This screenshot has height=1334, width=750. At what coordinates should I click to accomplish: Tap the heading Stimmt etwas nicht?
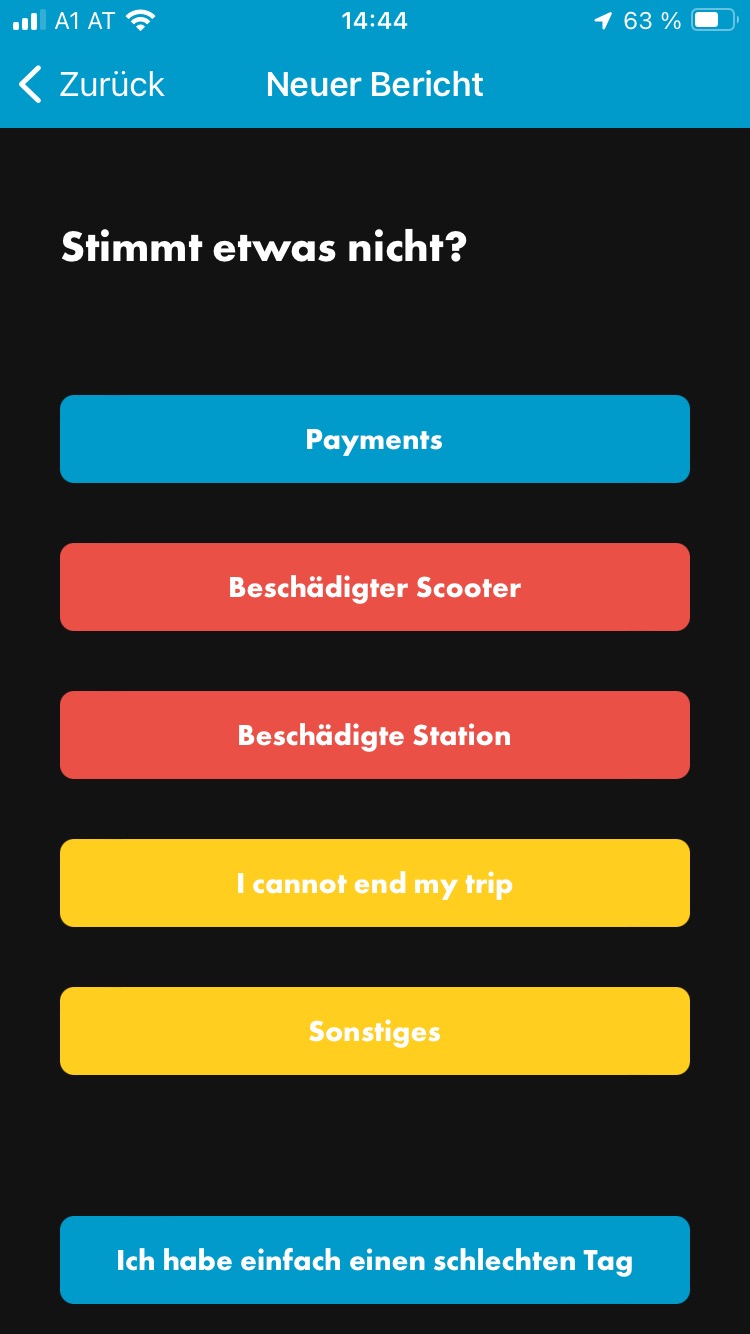tap(265, 246)
